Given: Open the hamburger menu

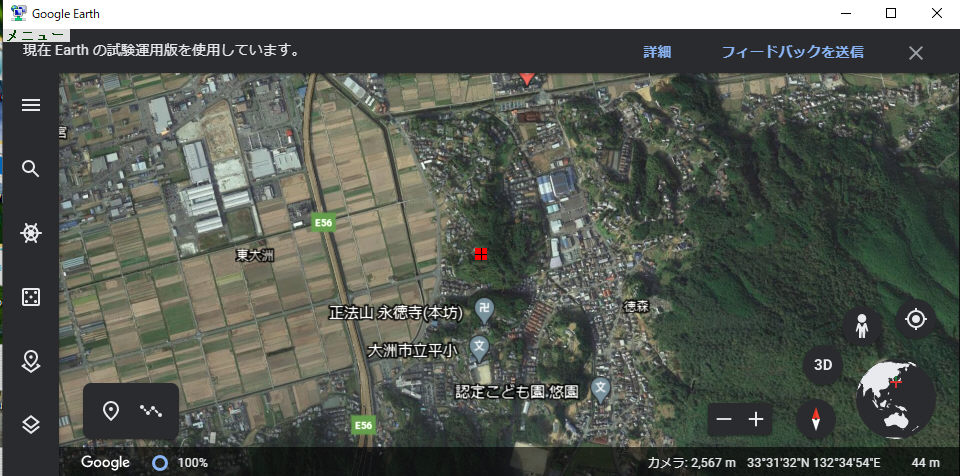Looking at the screenshot, I should (31, 105).
